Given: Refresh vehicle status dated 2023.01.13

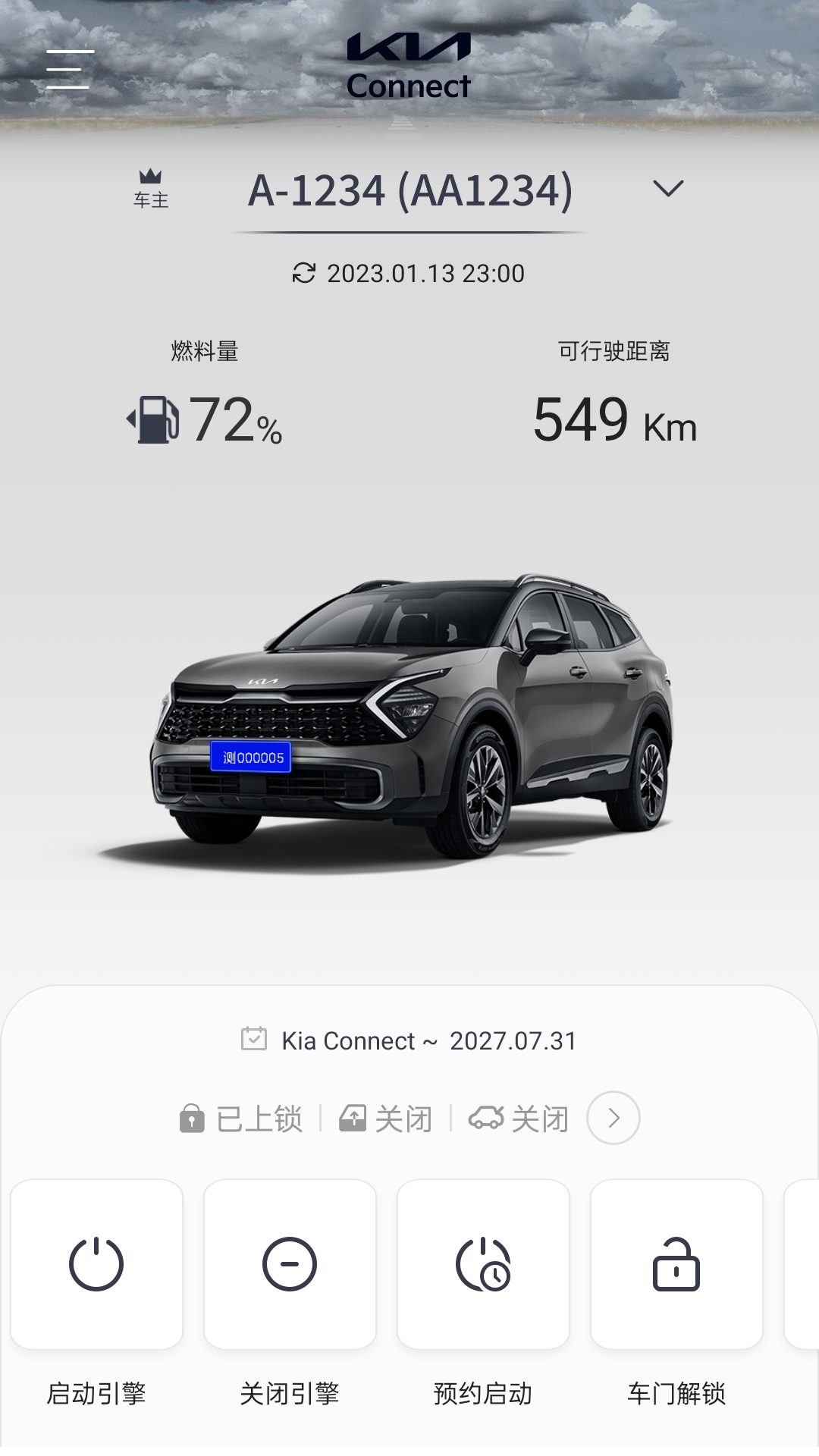Looking at the screenshot, I should click(x=304, y=273).
